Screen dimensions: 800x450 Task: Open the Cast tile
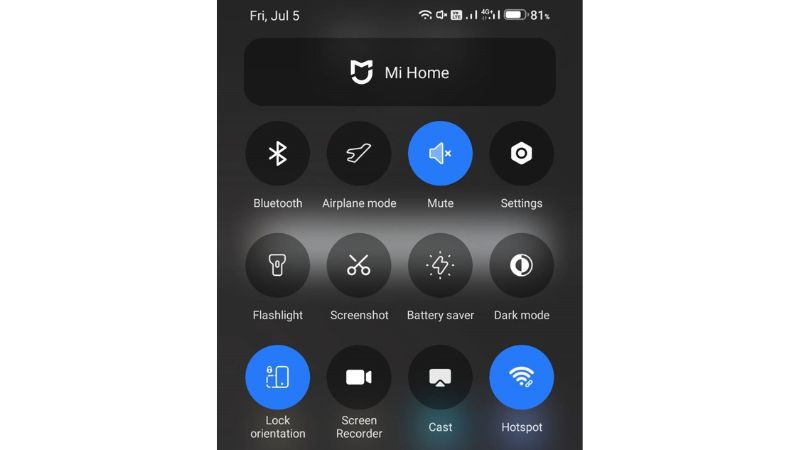pos(440,377)
